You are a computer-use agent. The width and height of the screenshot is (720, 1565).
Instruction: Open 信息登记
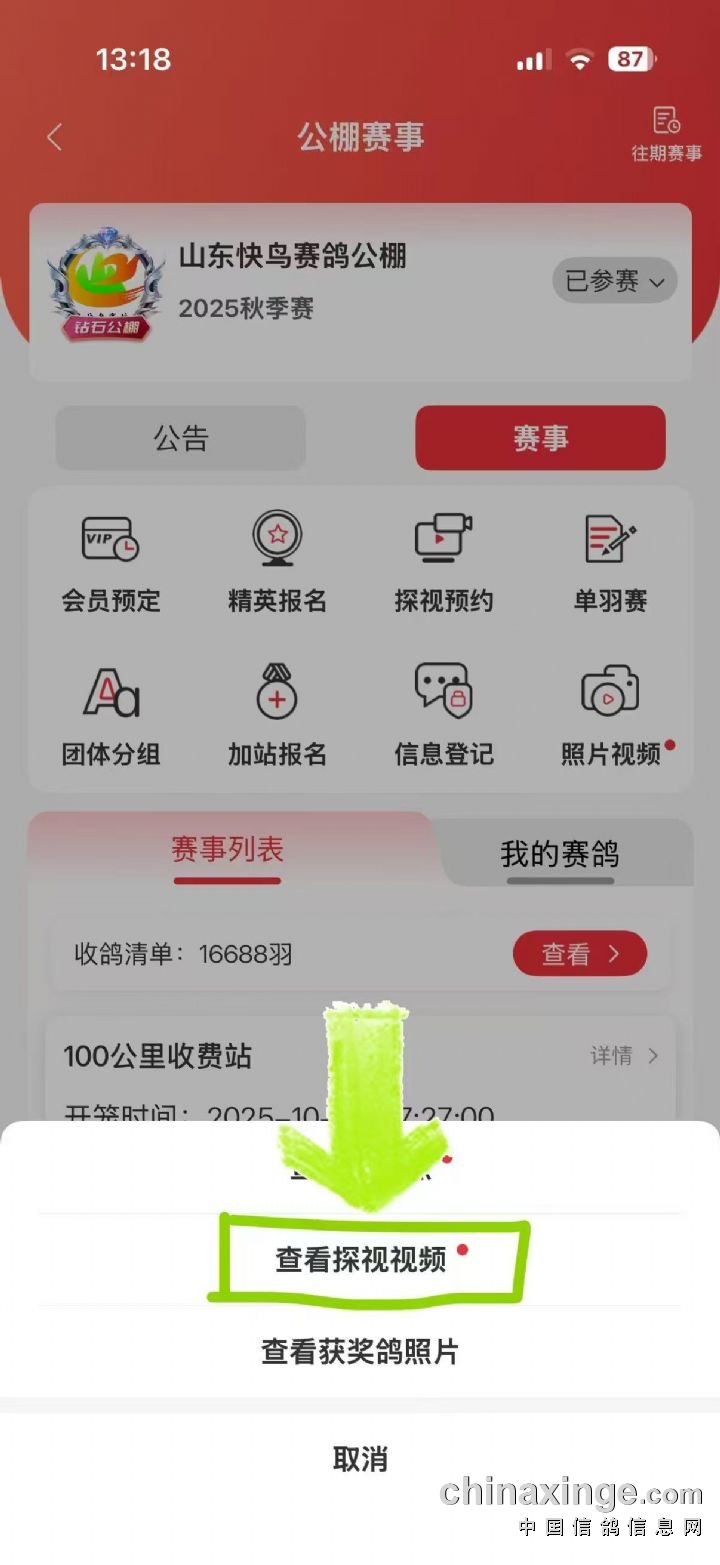(x=443, y=716)
